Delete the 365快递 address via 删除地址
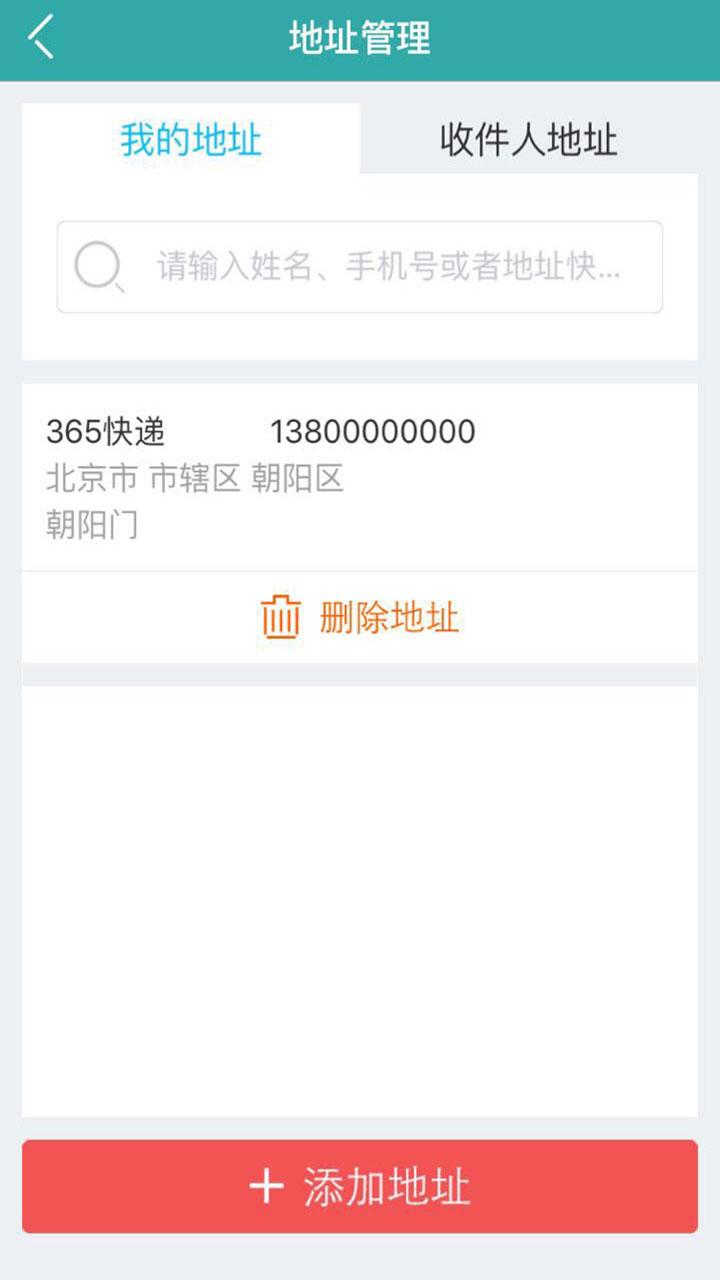 (360, 617)
